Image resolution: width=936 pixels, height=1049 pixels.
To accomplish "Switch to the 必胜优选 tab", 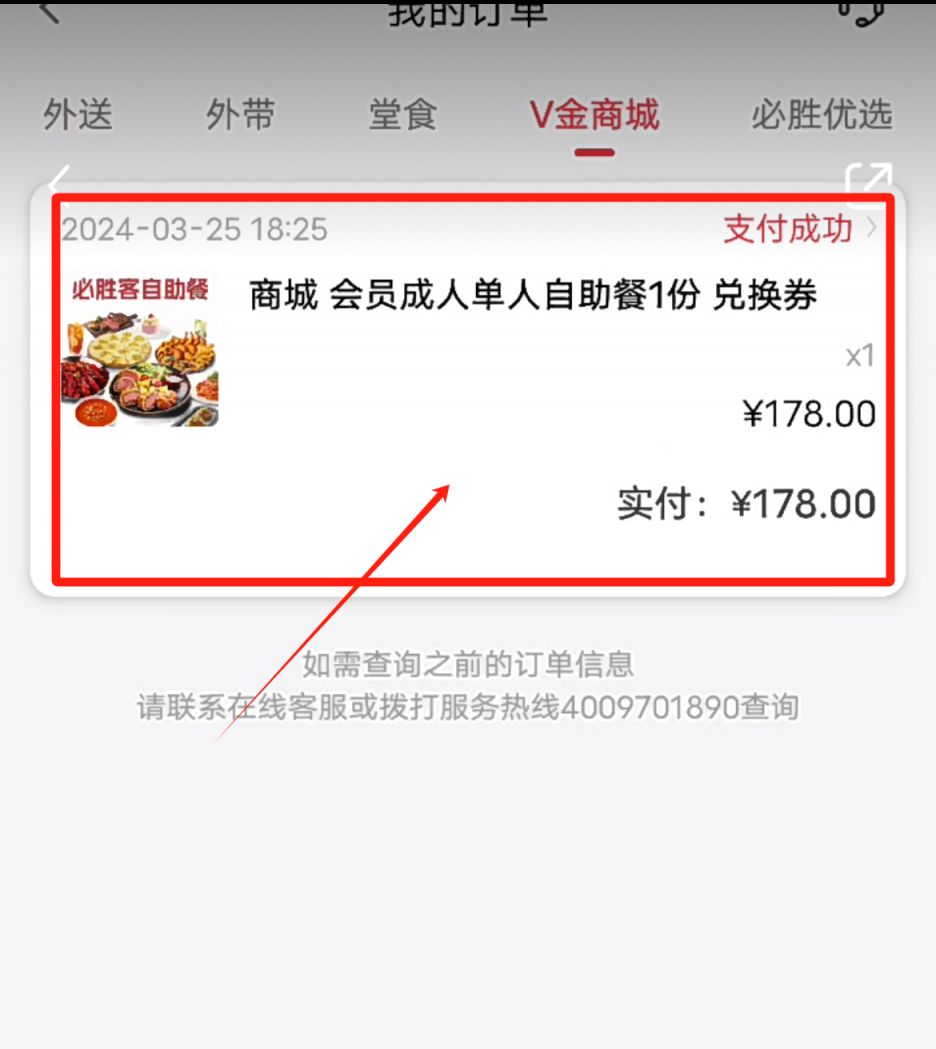I will pyautogui.click(x=822, y=116).
